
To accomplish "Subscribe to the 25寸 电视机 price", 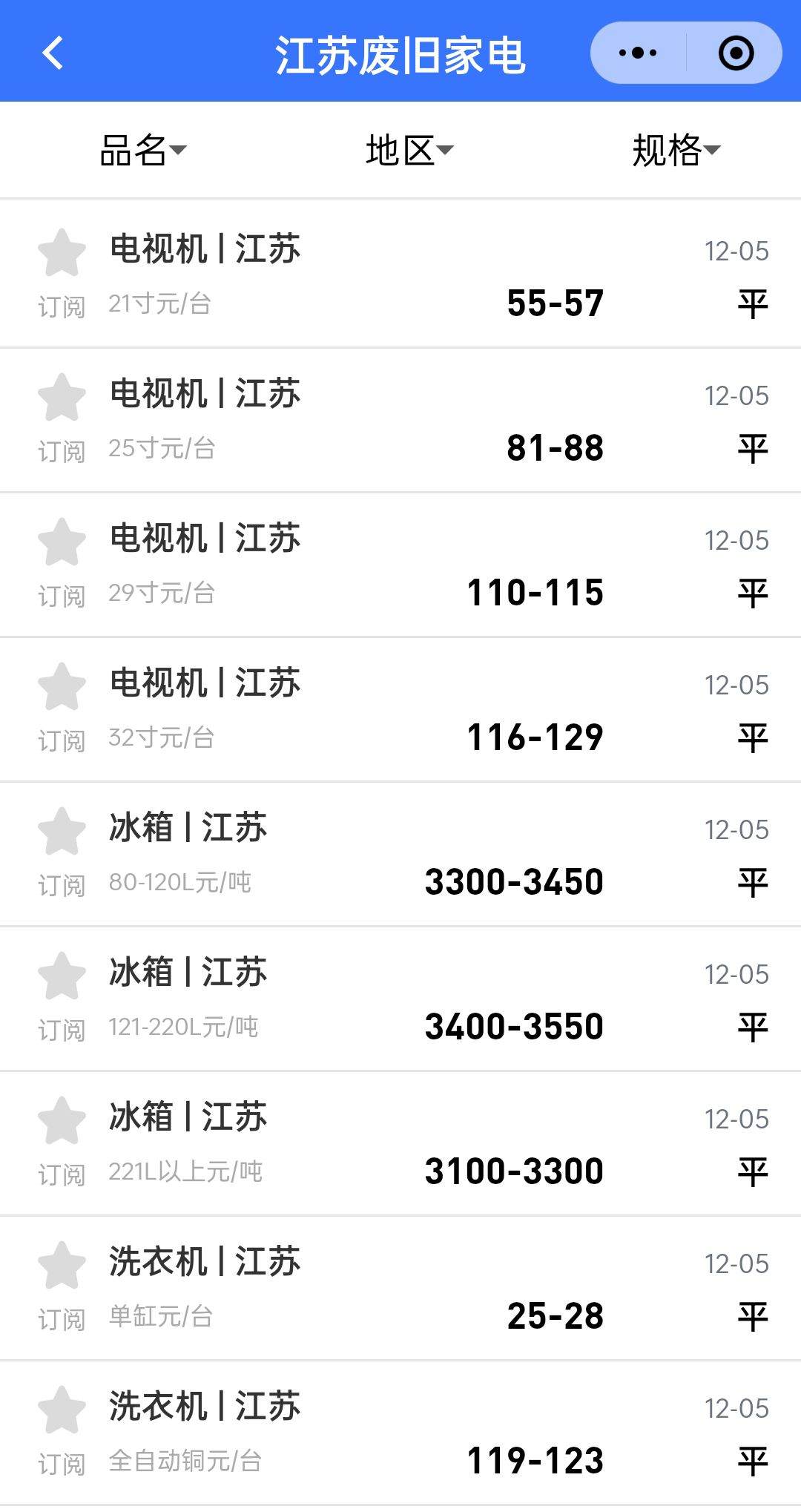I will coord(62,415).
